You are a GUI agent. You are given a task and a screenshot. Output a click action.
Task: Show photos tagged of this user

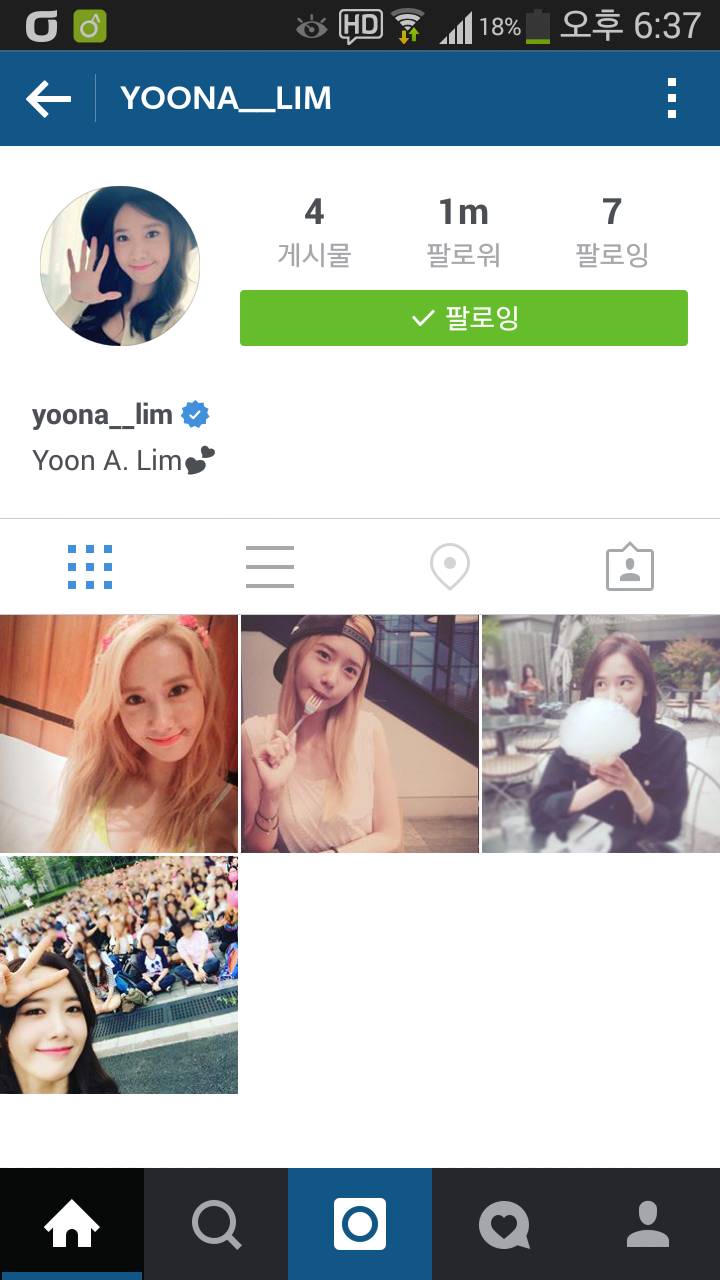coord(630,567)
